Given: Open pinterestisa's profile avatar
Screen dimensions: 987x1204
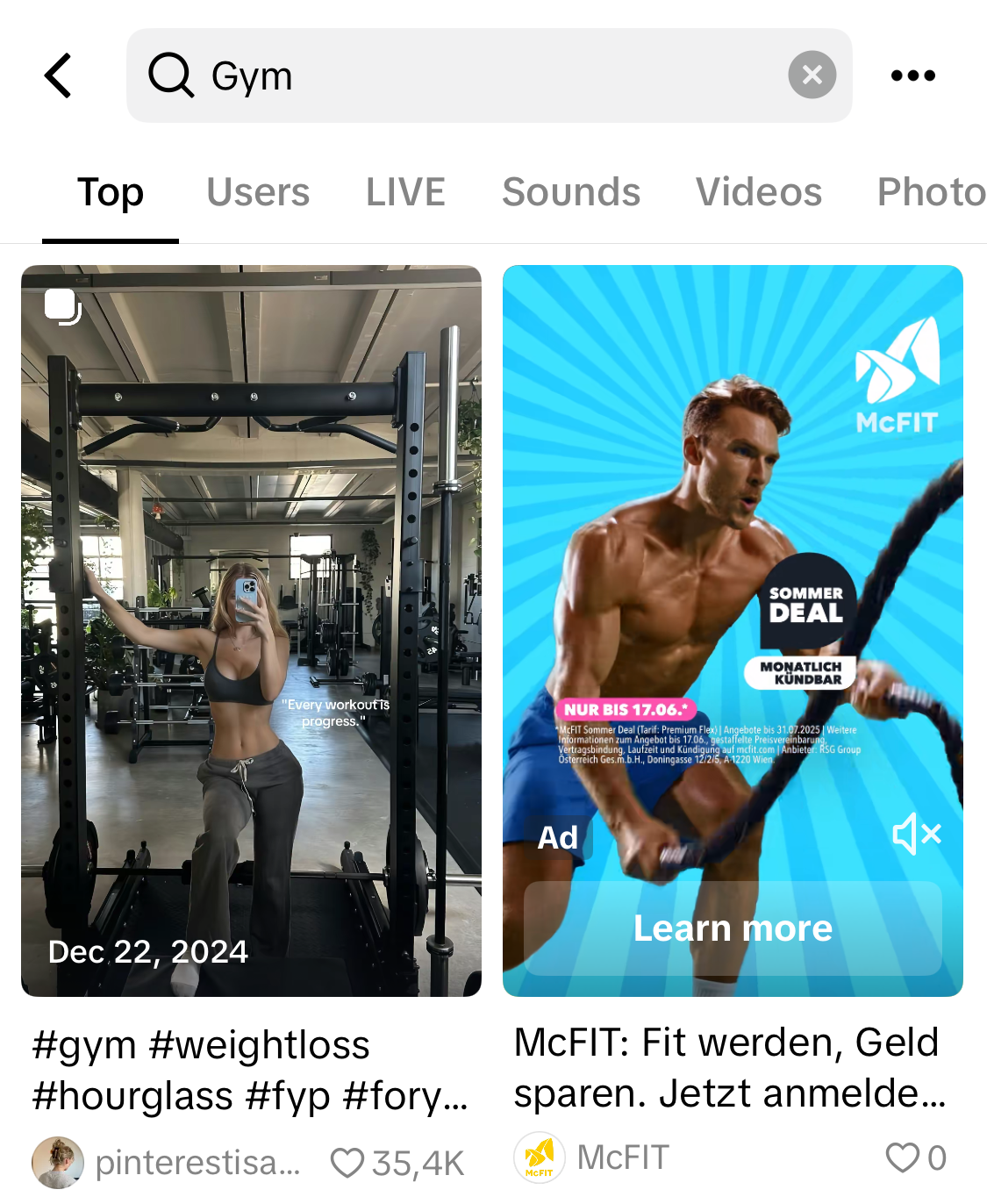Looking at the screenshot, I should pyautogui.click(x=58, y=1163).
